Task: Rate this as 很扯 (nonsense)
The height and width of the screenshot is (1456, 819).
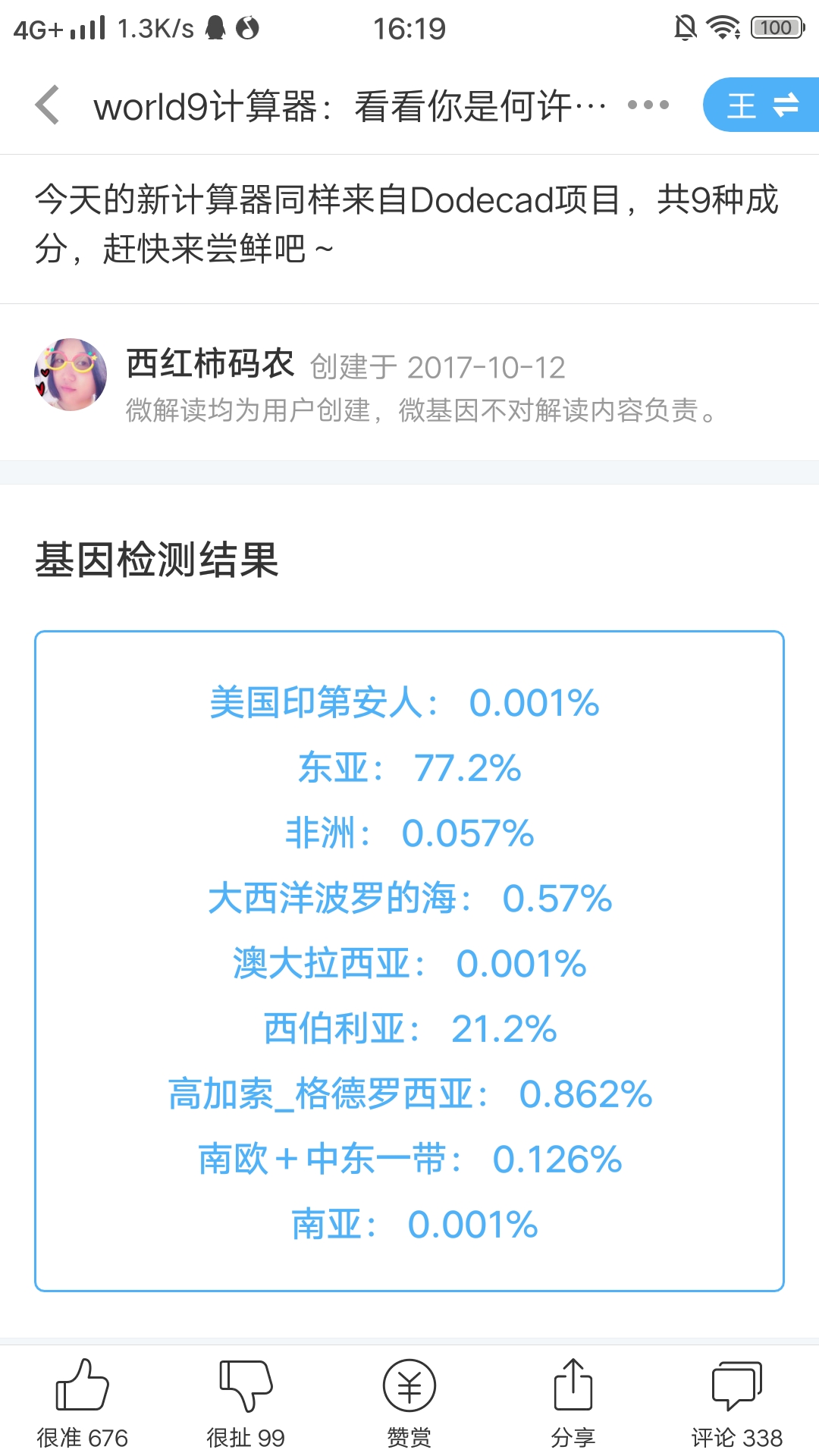Action: [246, 1404]
